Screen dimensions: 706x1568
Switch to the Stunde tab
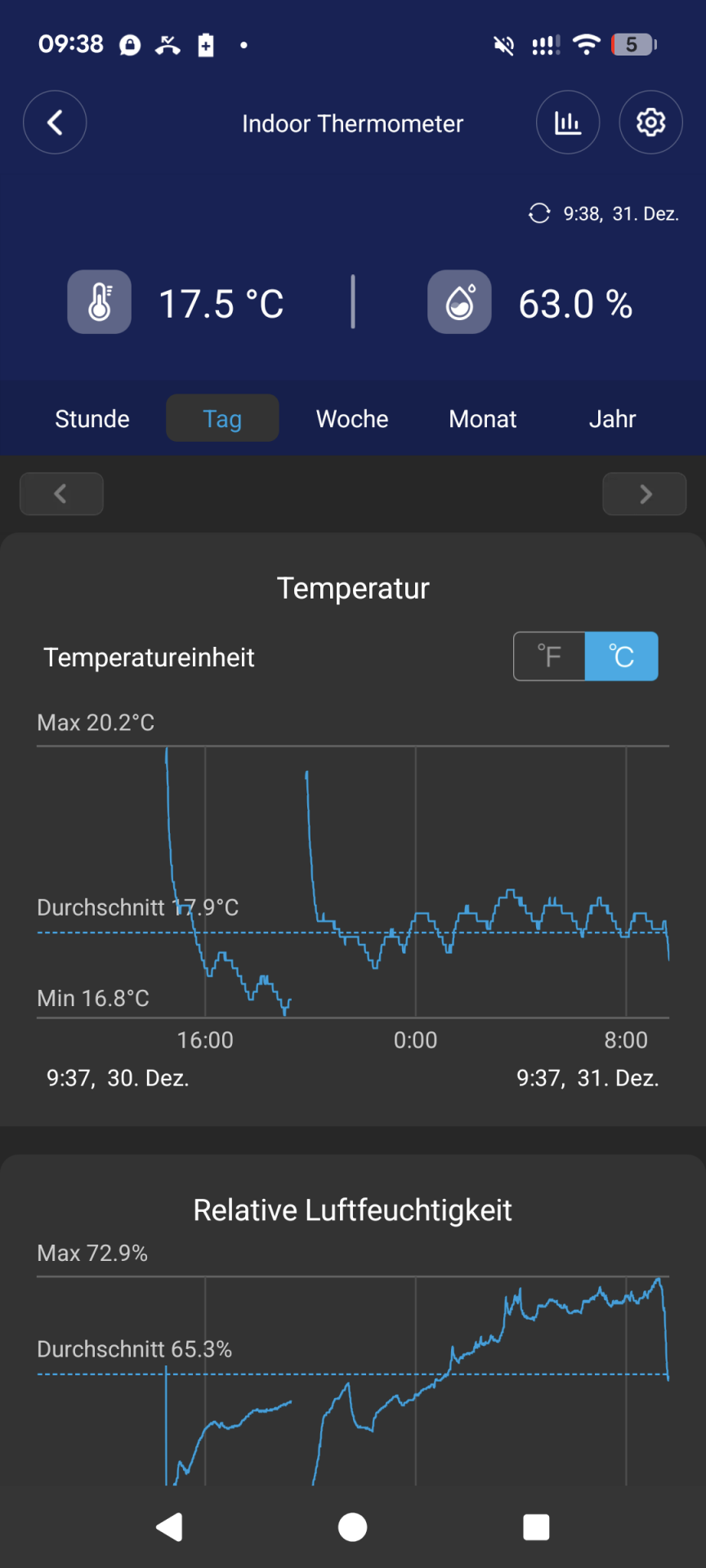point(92,419)
